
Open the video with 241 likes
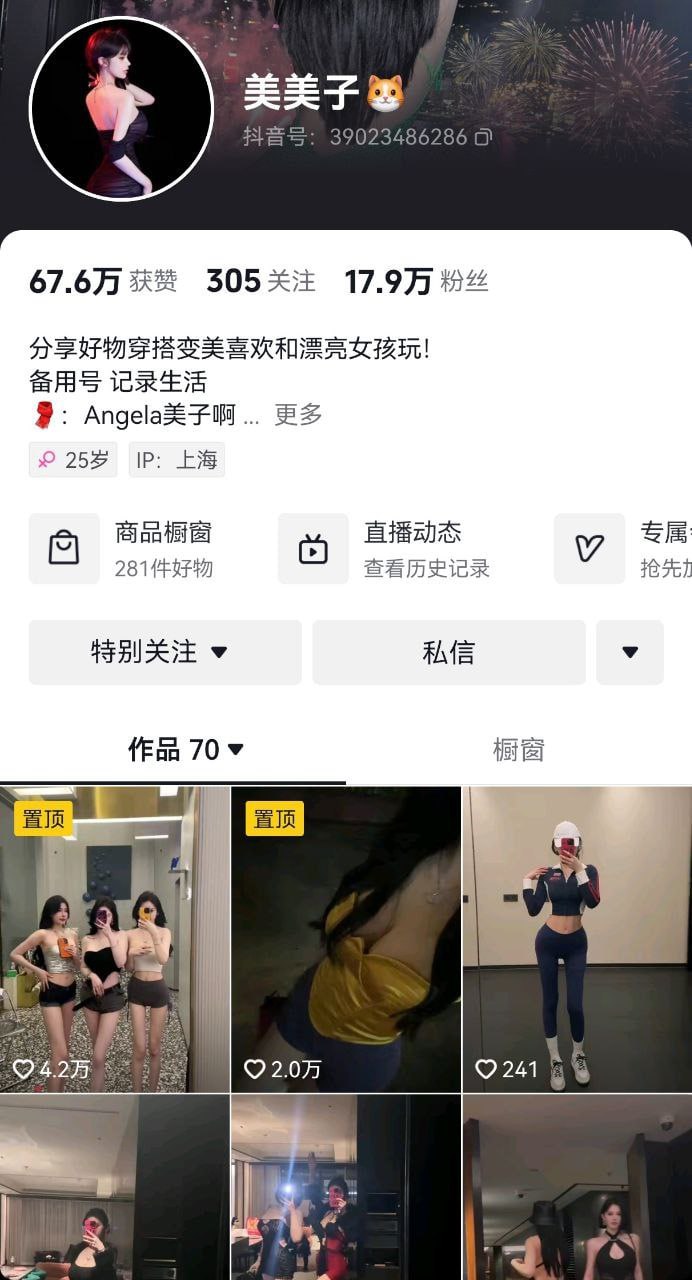pos(577,940)
